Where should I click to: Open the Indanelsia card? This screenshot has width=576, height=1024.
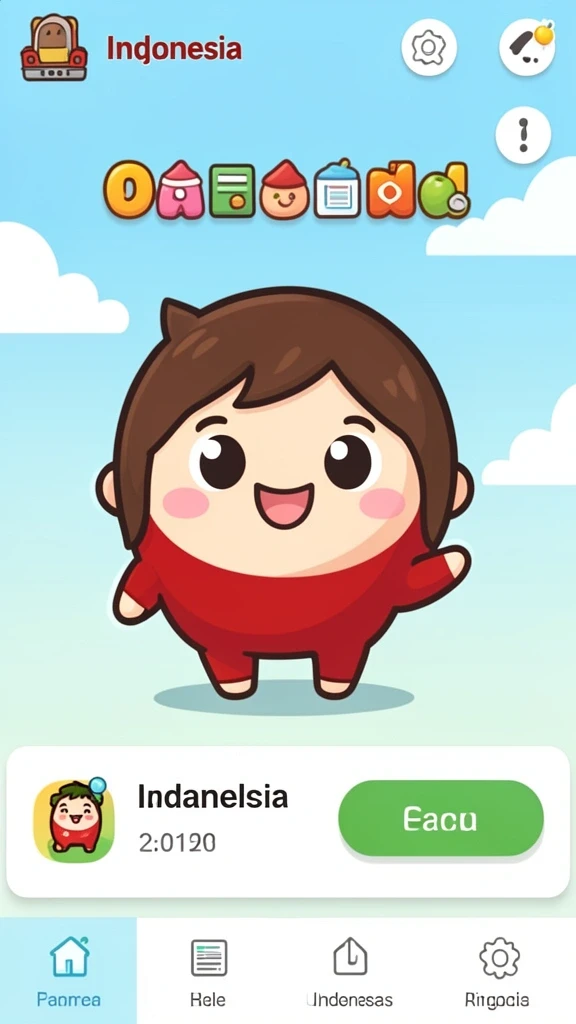tap(288, 822)
